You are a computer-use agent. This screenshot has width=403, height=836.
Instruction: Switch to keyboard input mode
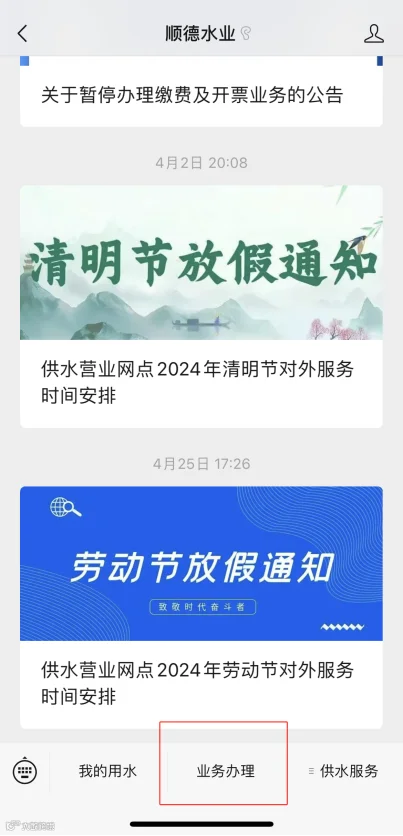pos(25,770)
